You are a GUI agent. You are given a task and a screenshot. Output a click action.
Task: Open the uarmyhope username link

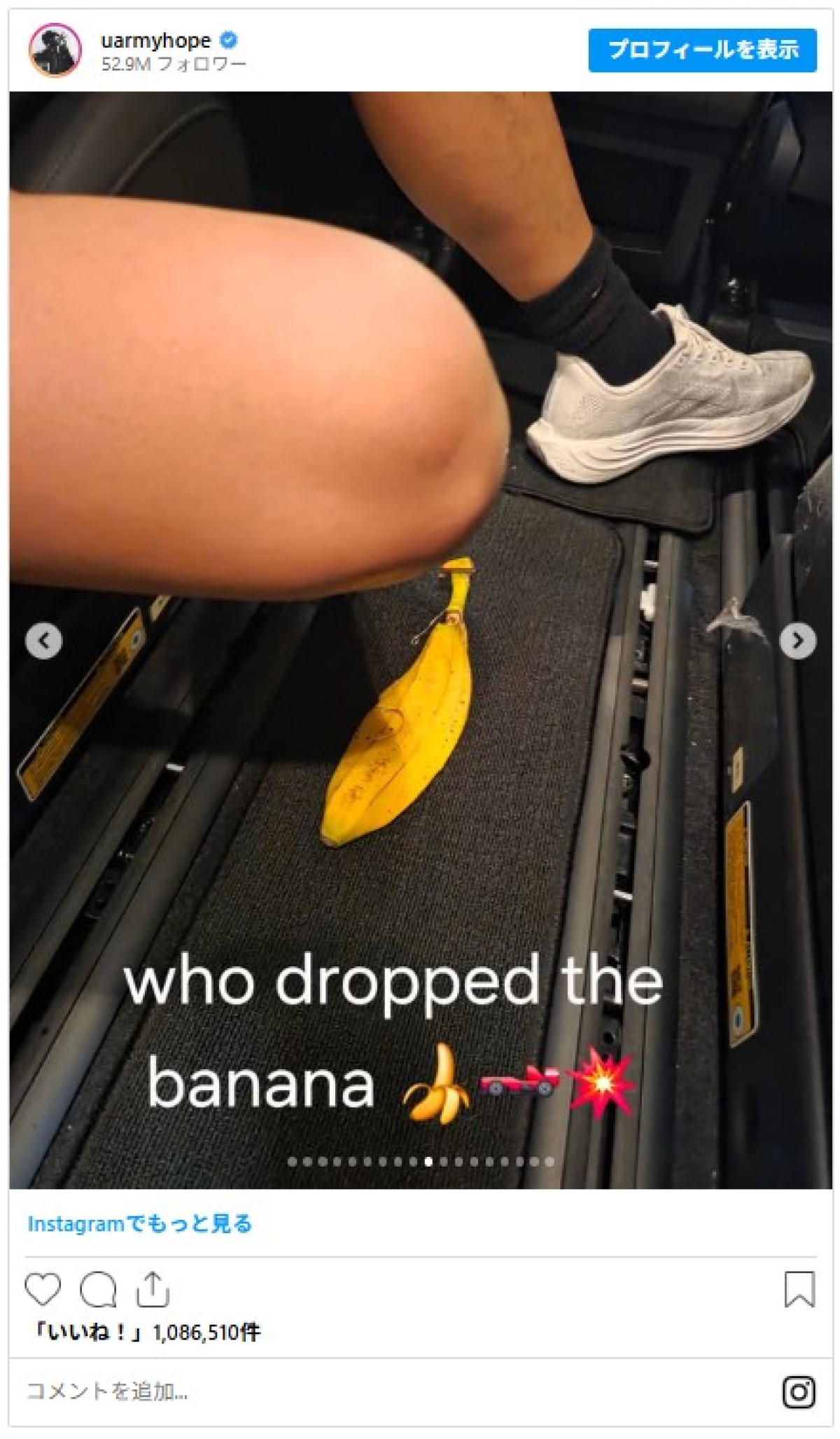point(155,41)
